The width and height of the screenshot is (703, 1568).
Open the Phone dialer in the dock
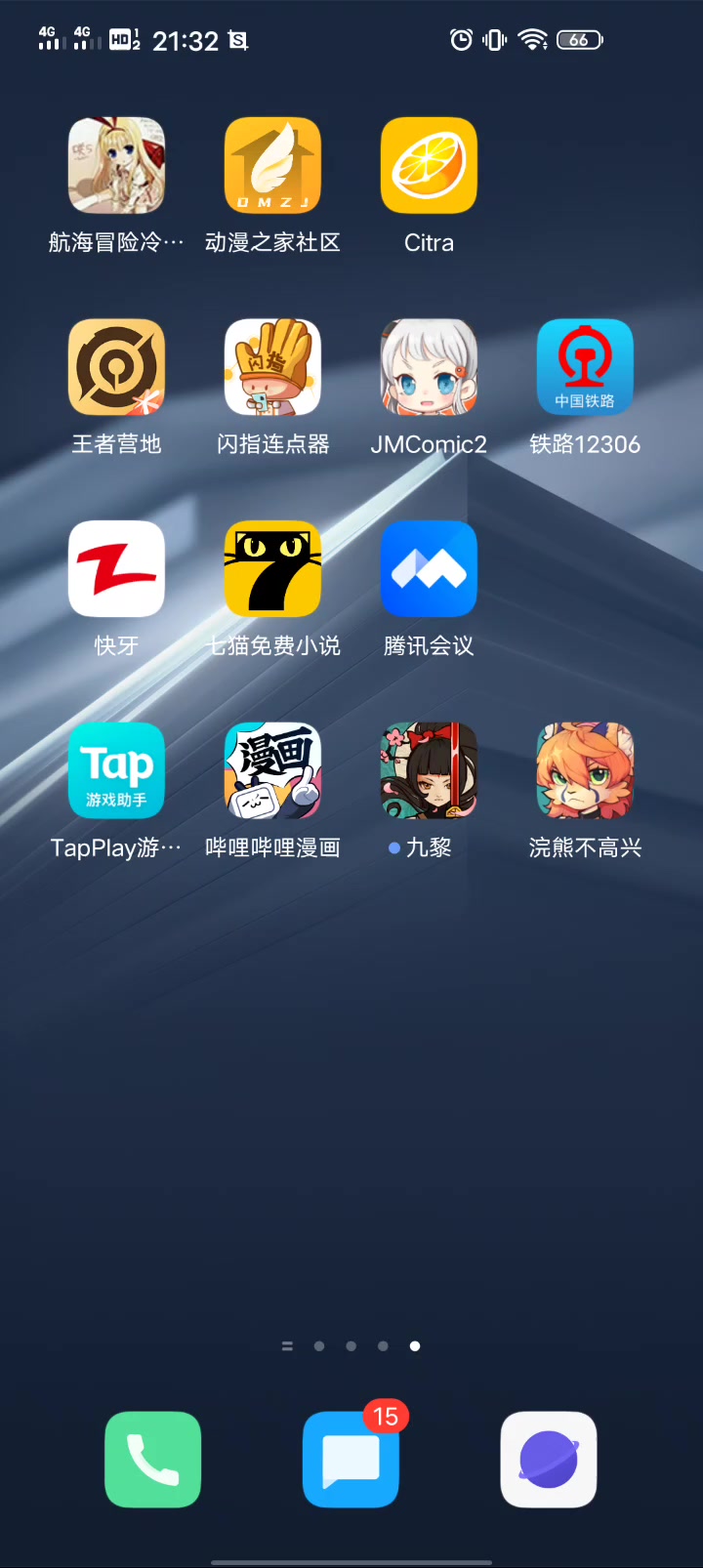click(x=153, y=1460)
